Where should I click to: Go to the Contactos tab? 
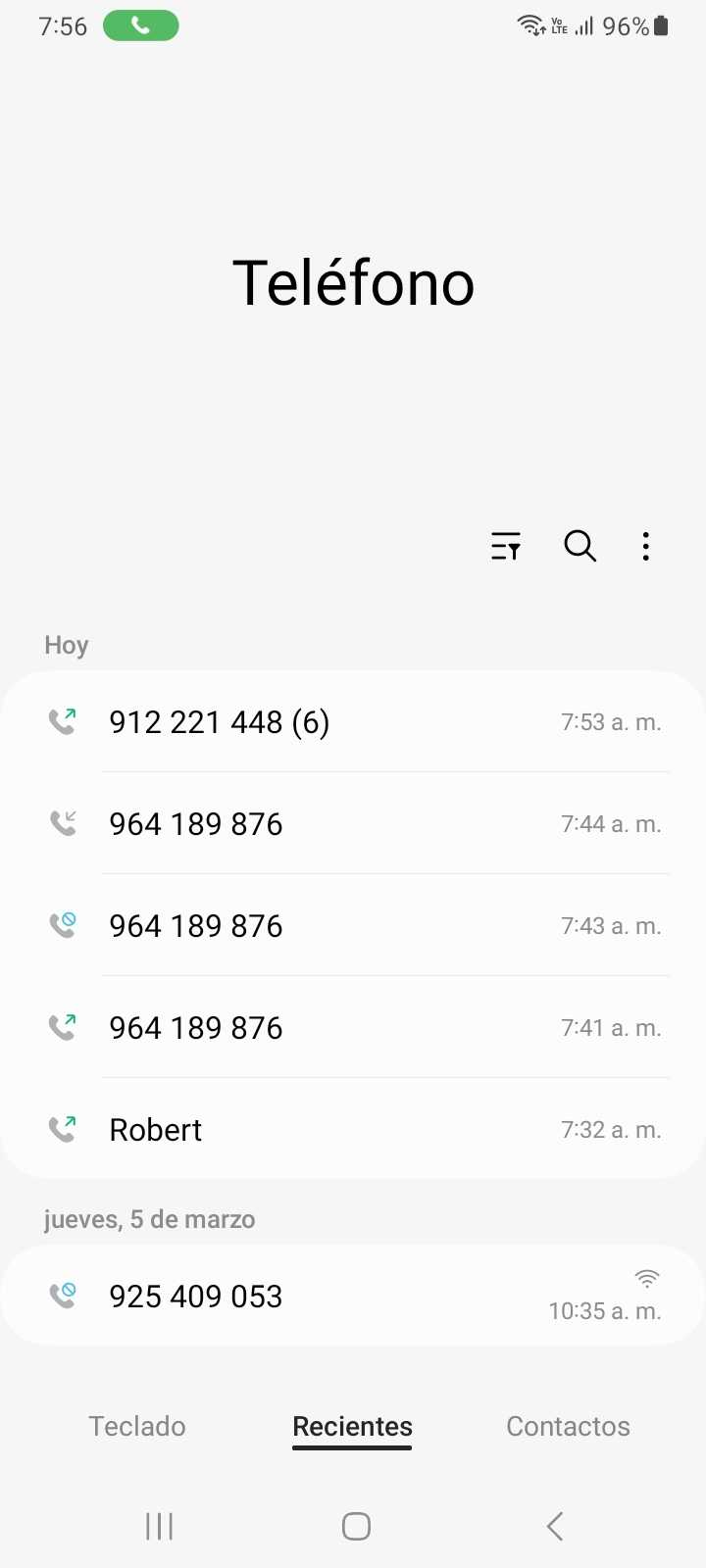(568, 1426)
